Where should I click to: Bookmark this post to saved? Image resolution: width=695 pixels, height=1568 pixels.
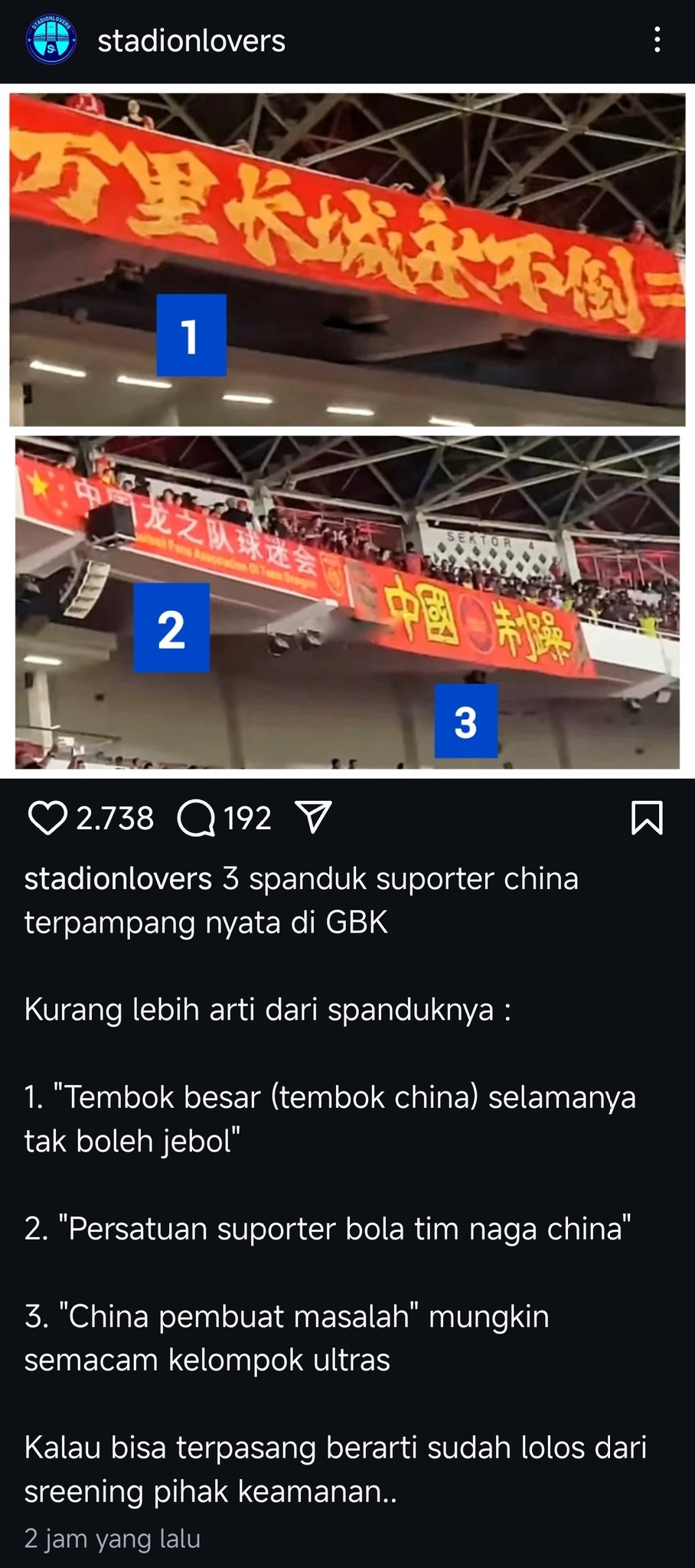(x=647, y=818)
